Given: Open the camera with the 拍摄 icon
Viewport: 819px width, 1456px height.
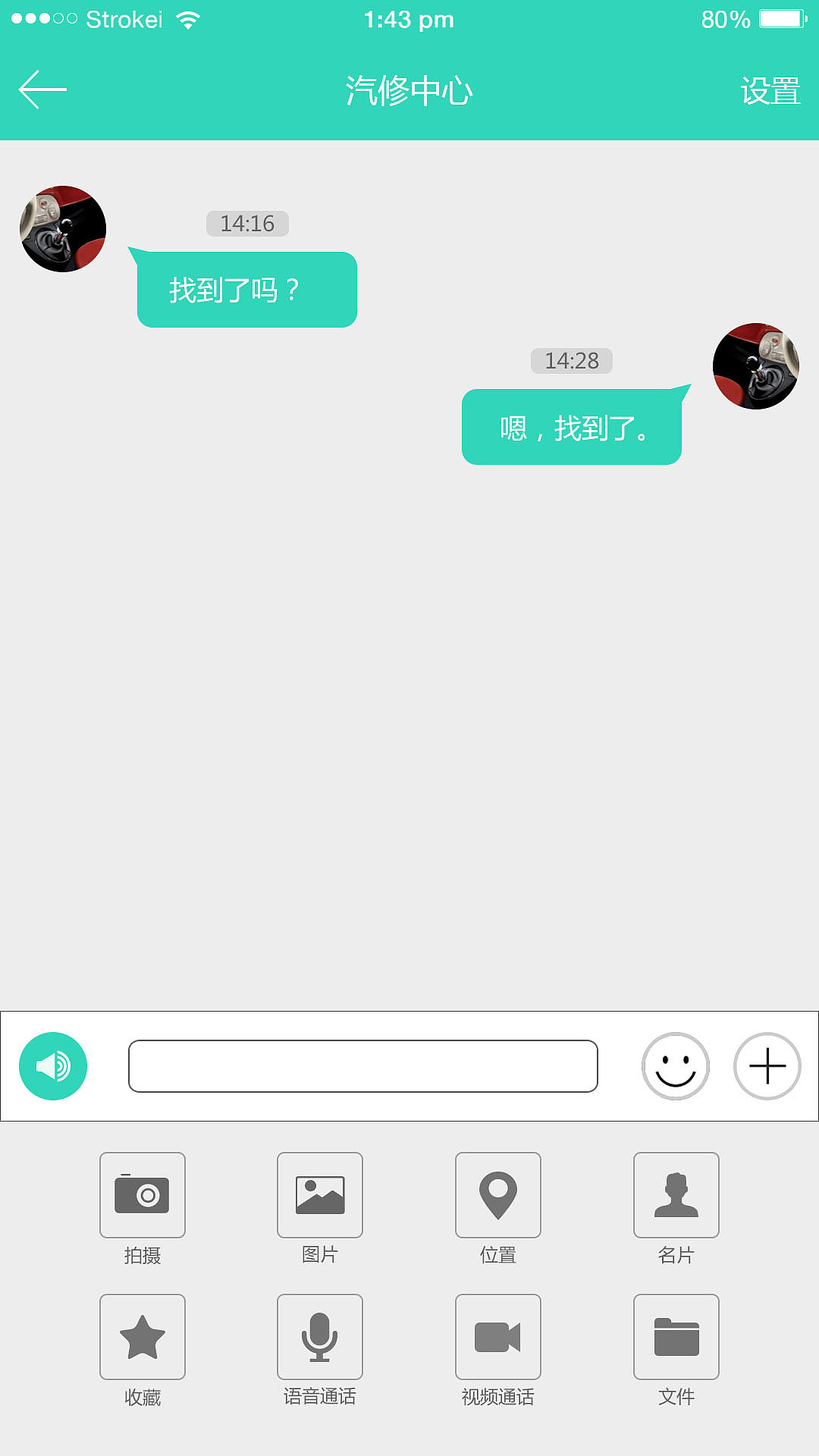Looking at the screenshot, I should tap(142, 1196).
